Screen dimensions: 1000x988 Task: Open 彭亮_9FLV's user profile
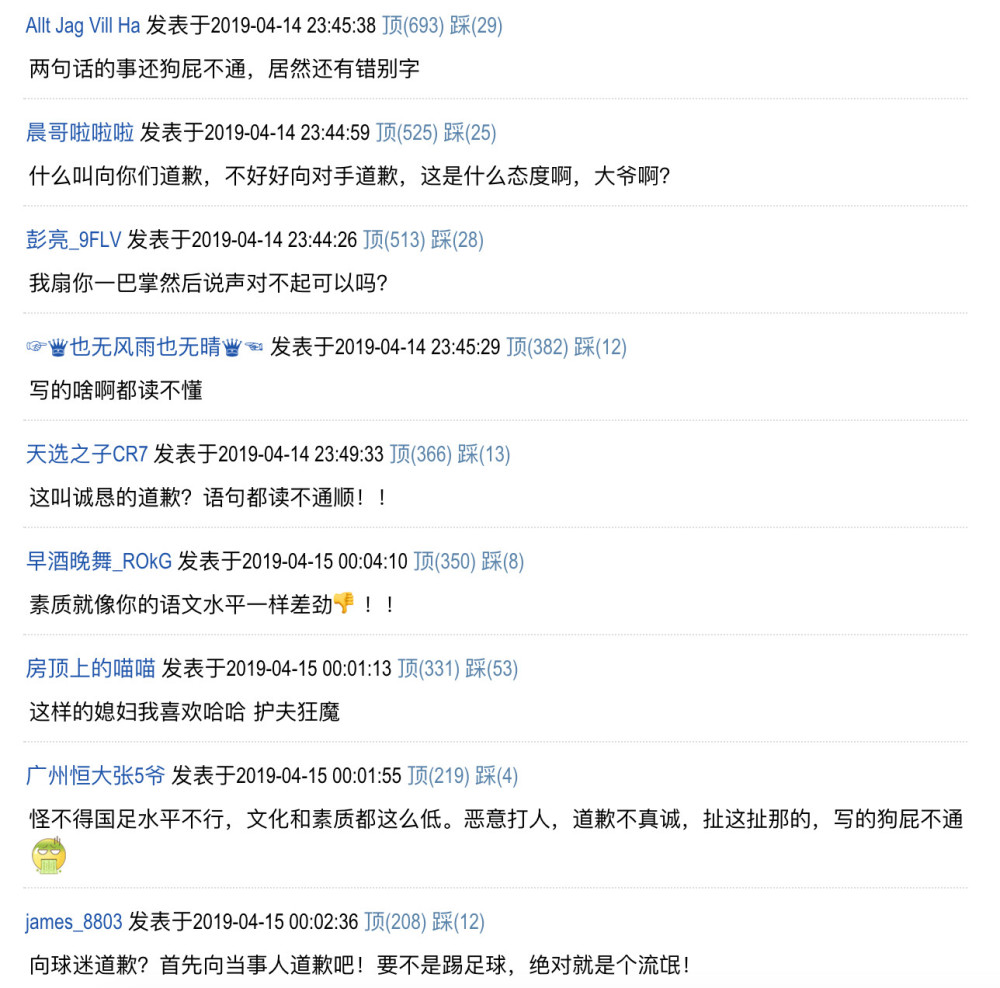pos(74,240)
